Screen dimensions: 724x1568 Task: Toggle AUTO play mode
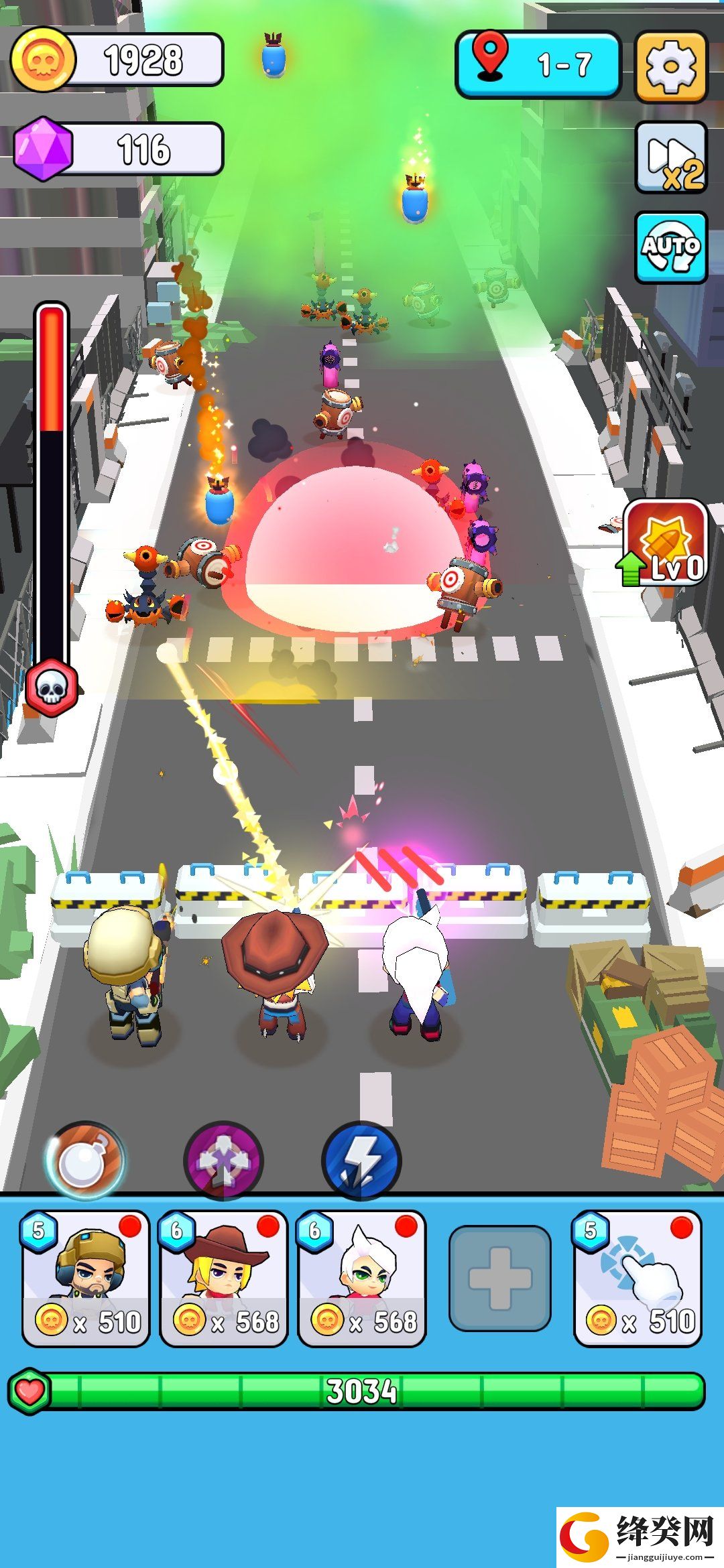(x=670, y=247)
